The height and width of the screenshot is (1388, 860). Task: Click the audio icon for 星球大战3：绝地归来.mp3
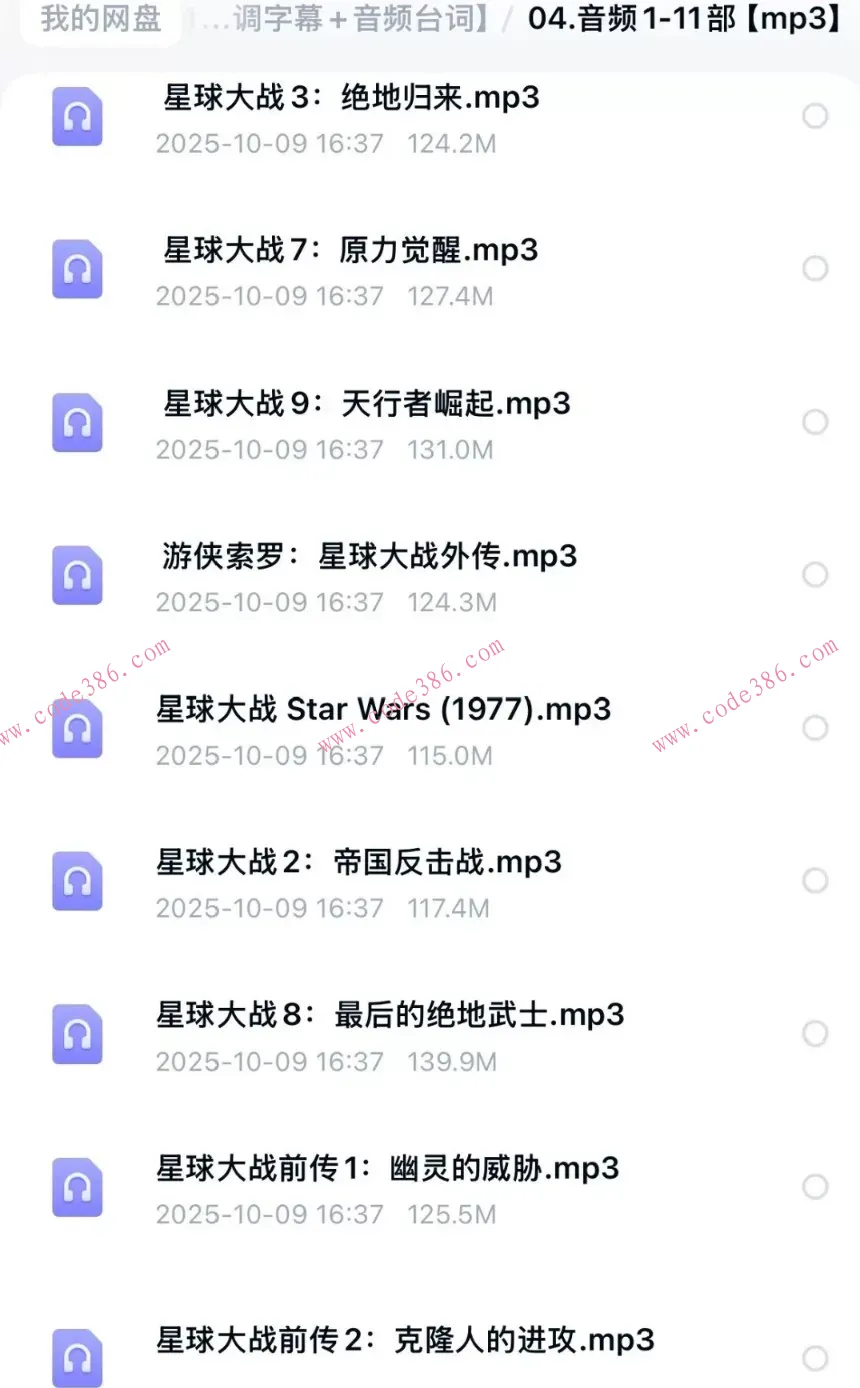tap(77, 116)
